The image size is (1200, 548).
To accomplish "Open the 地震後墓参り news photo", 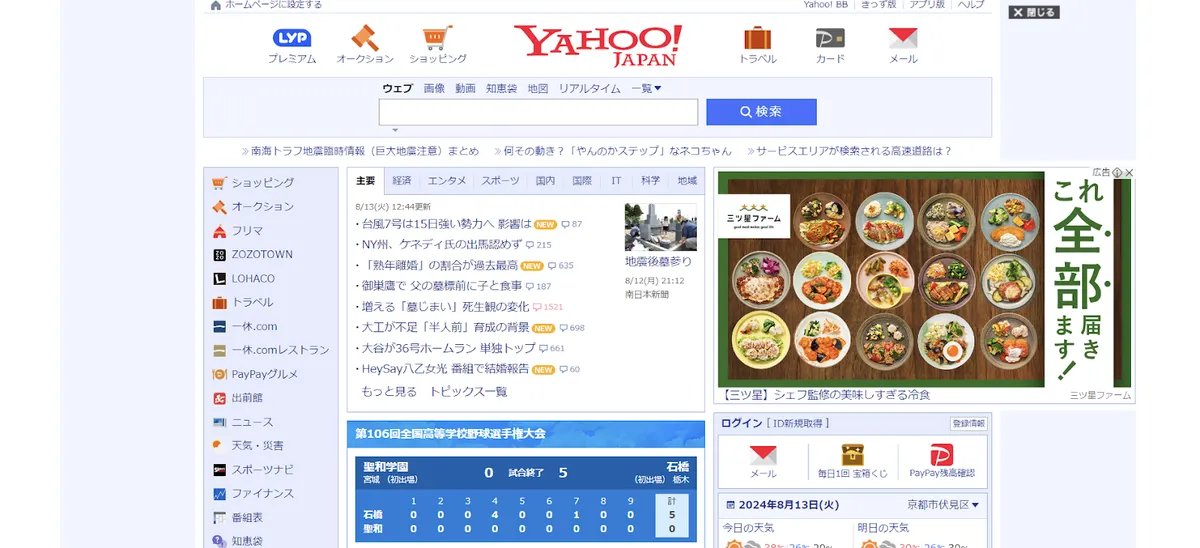I will [x=660, y=227].
